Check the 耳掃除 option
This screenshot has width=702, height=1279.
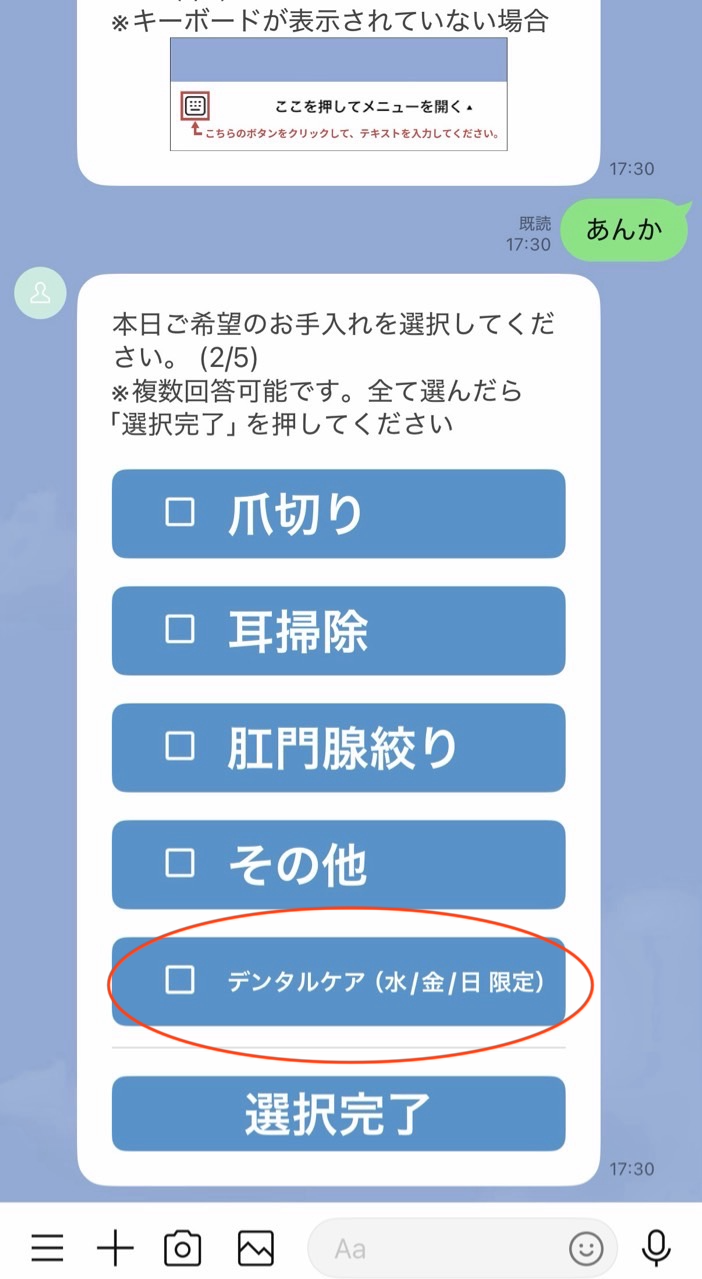click(338, 631)
